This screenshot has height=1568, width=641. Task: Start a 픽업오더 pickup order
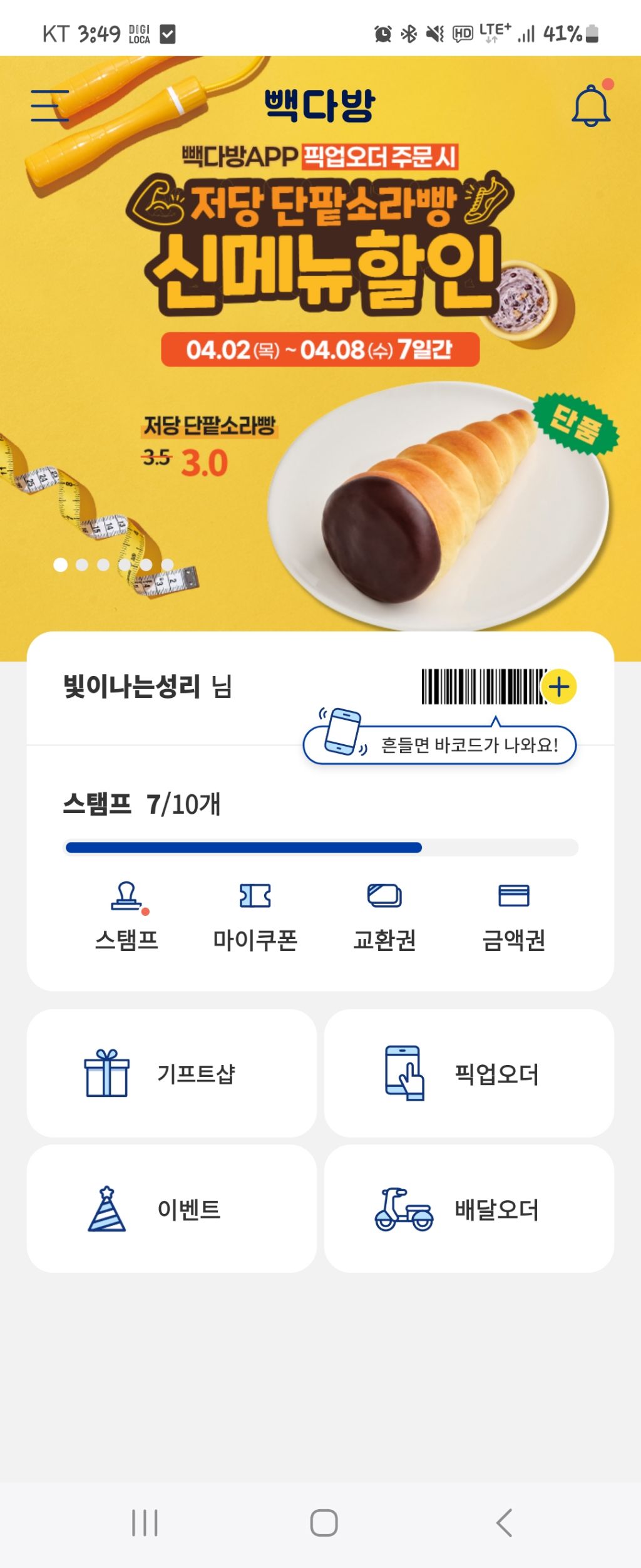coord(469,1072)
